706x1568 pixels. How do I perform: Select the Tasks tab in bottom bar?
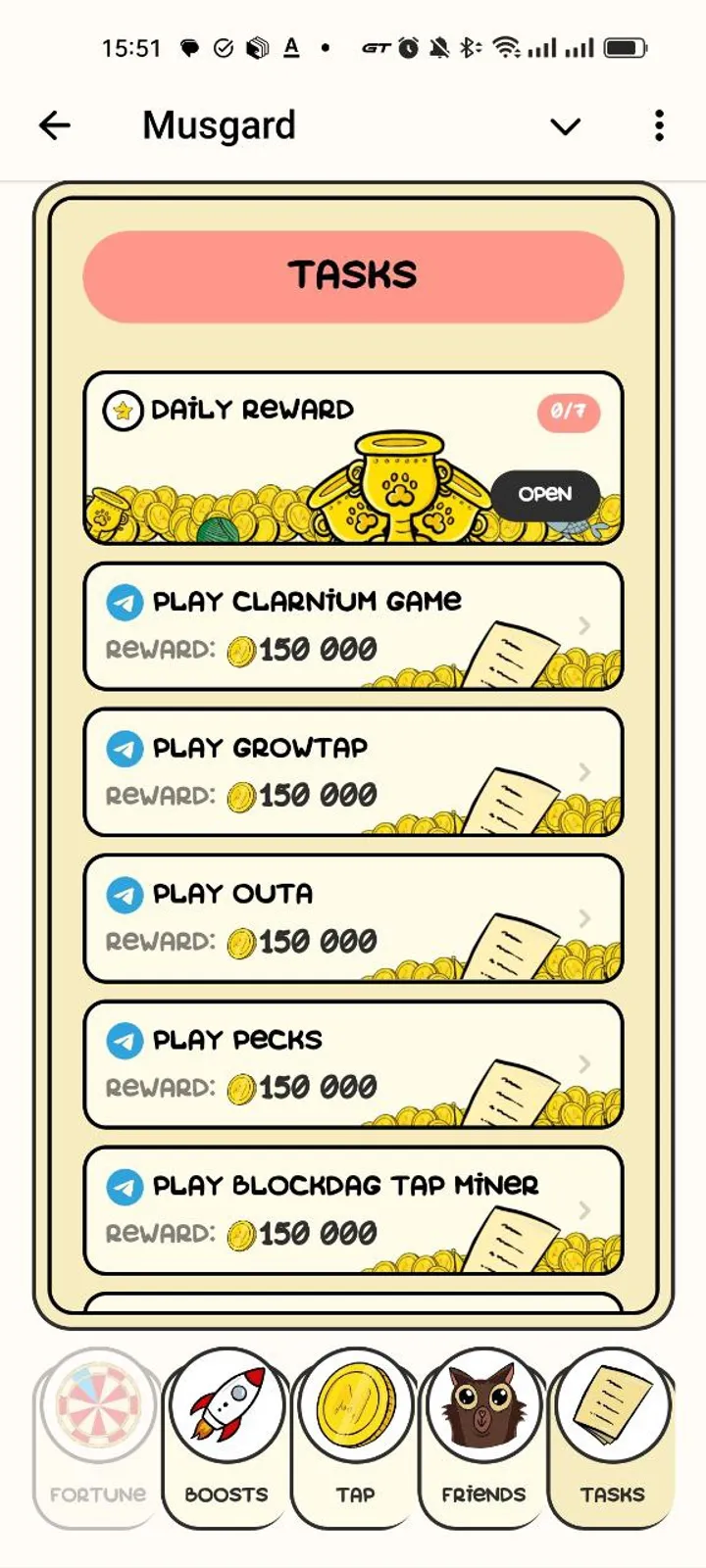[612, 1437]
